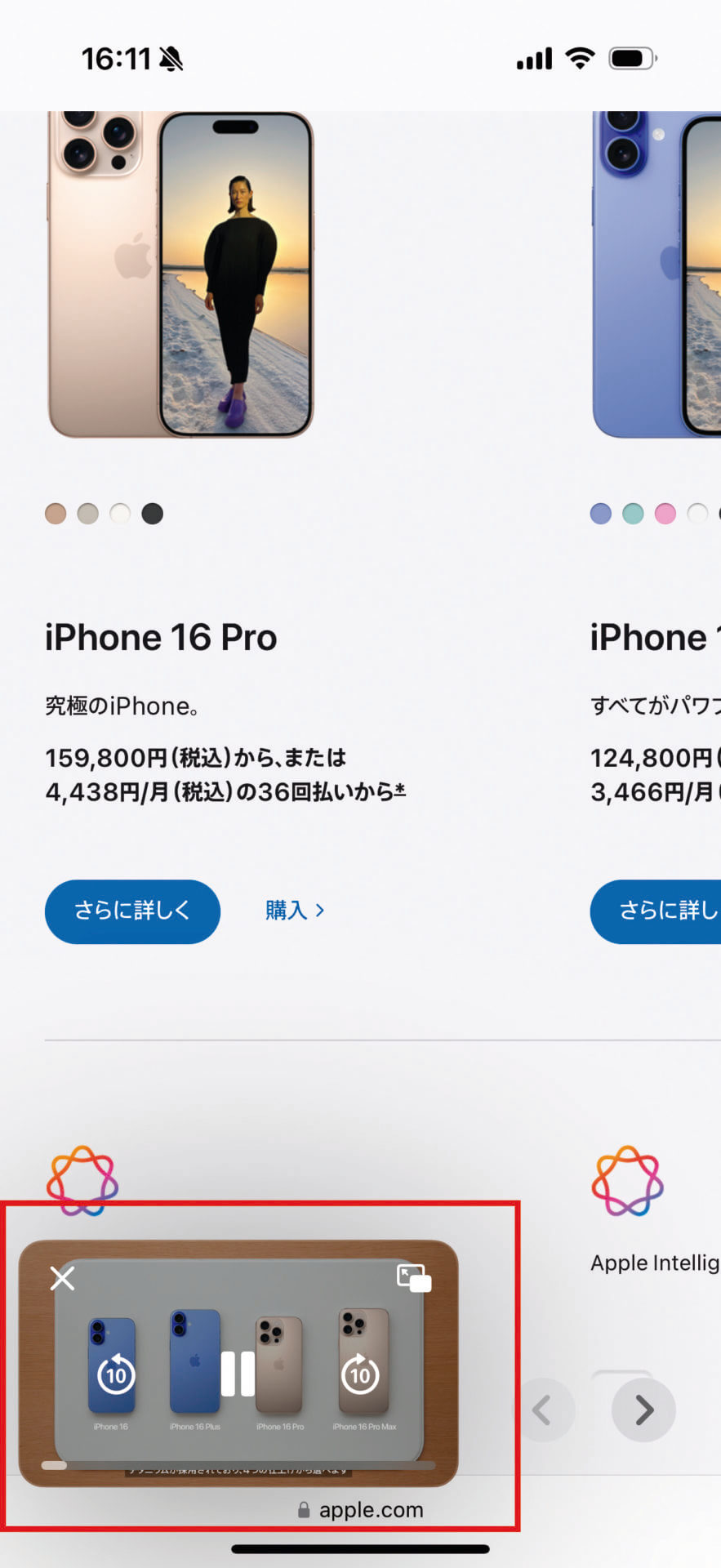
Task: Choose the teal iPhone 16 color swatch
Action: click(633, 514)
